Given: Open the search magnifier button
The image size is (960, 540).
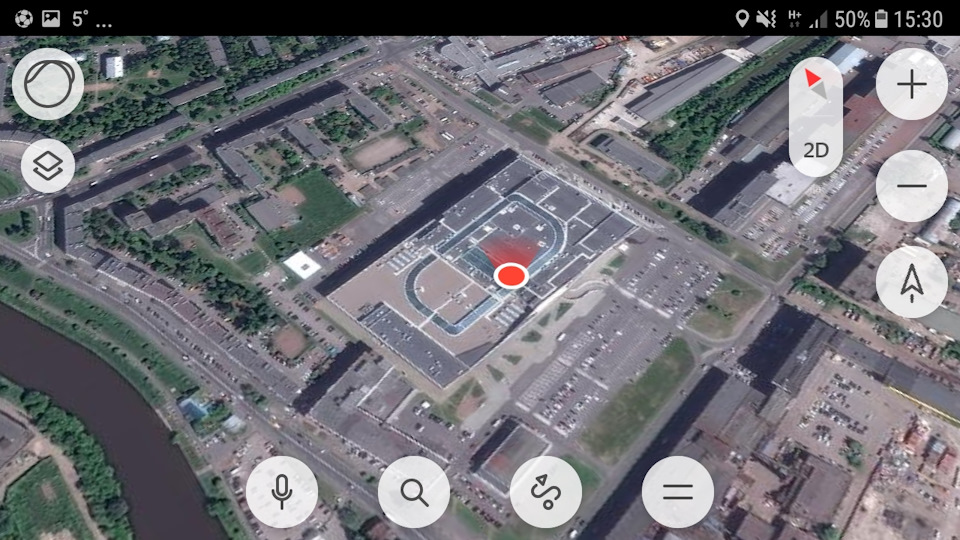Looking at the screenshot, I should [x=414, y=492].
